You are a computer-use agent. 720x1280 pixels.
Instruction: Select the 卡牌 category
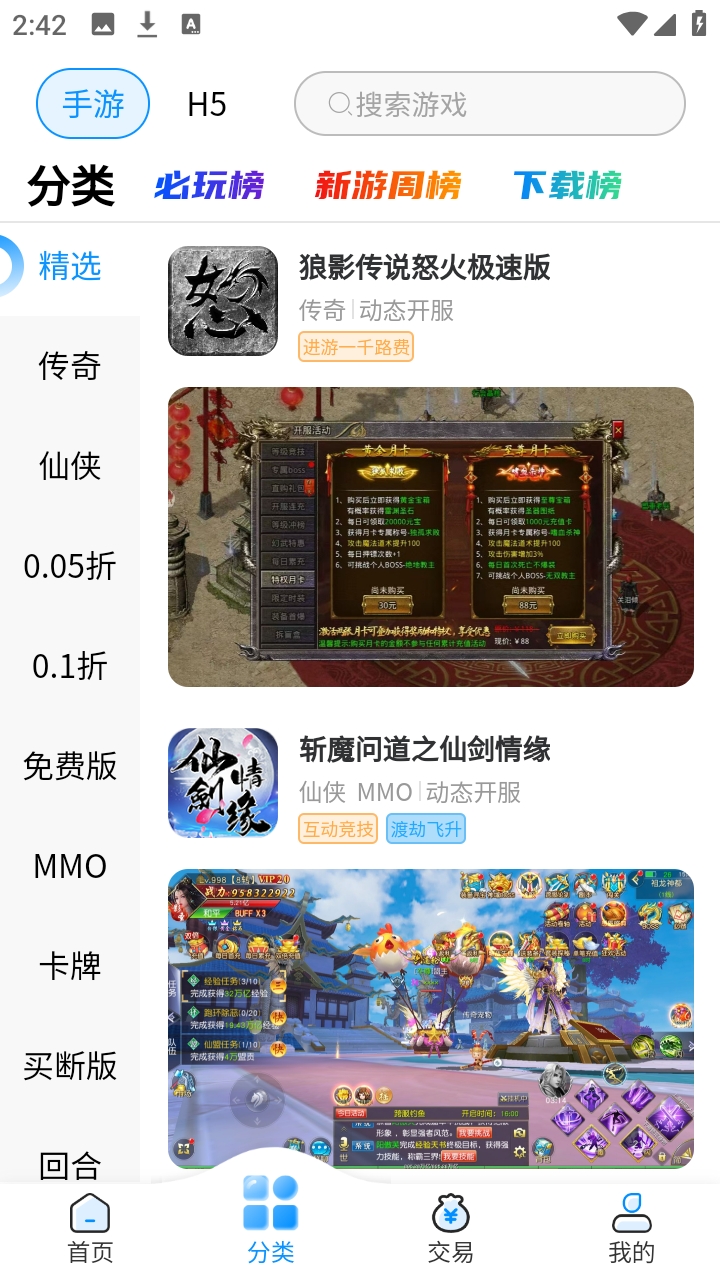[x=70, y=966]
